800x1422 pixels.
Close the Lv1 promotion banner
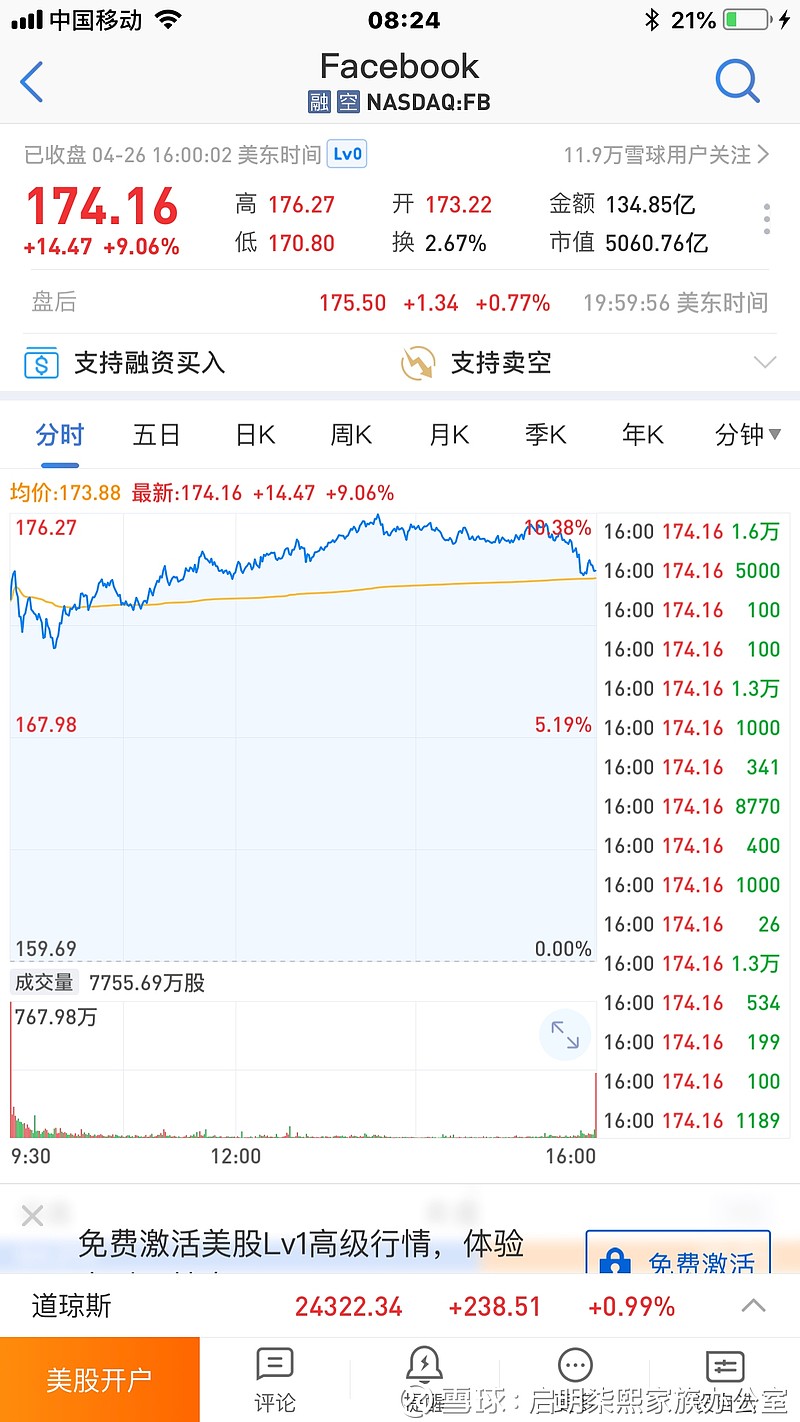coord(32,1215)
